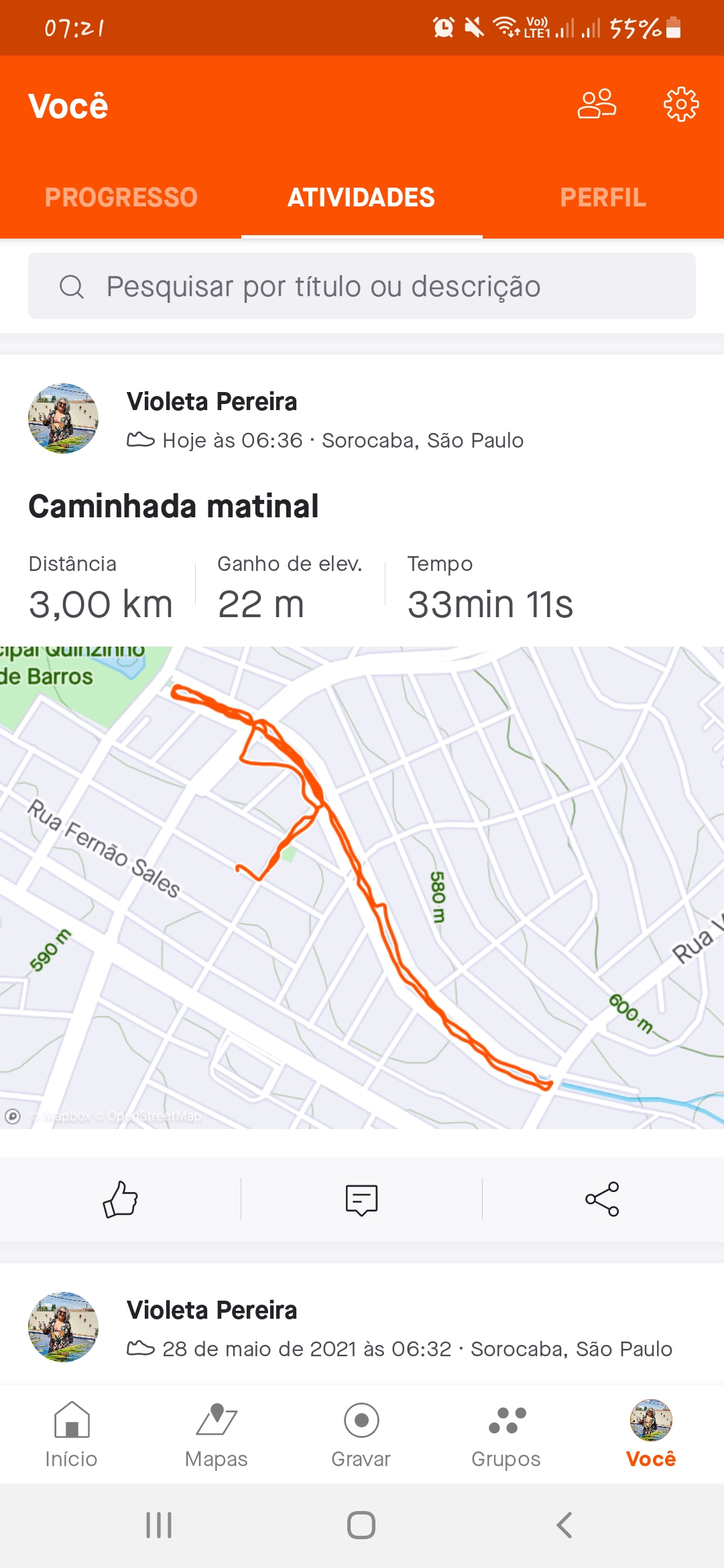Give kudos to Caminhada matinal
The image size is (724, 1568).
pyautogui.click(x=121, y=1199)
